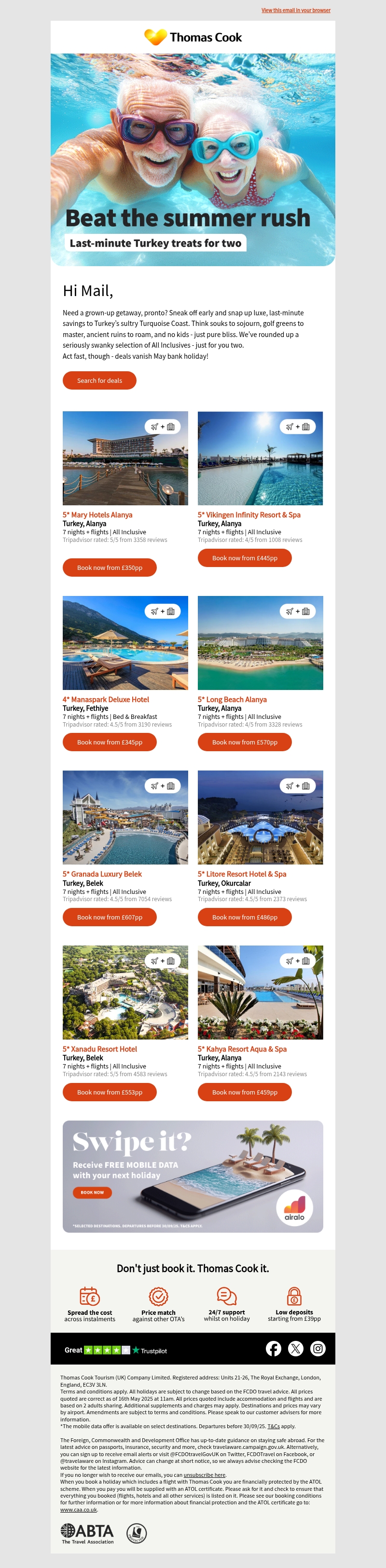386x1568 pixels.
Task: Book Granada Luxury Belek from £607pp
Action: [110, 917]
